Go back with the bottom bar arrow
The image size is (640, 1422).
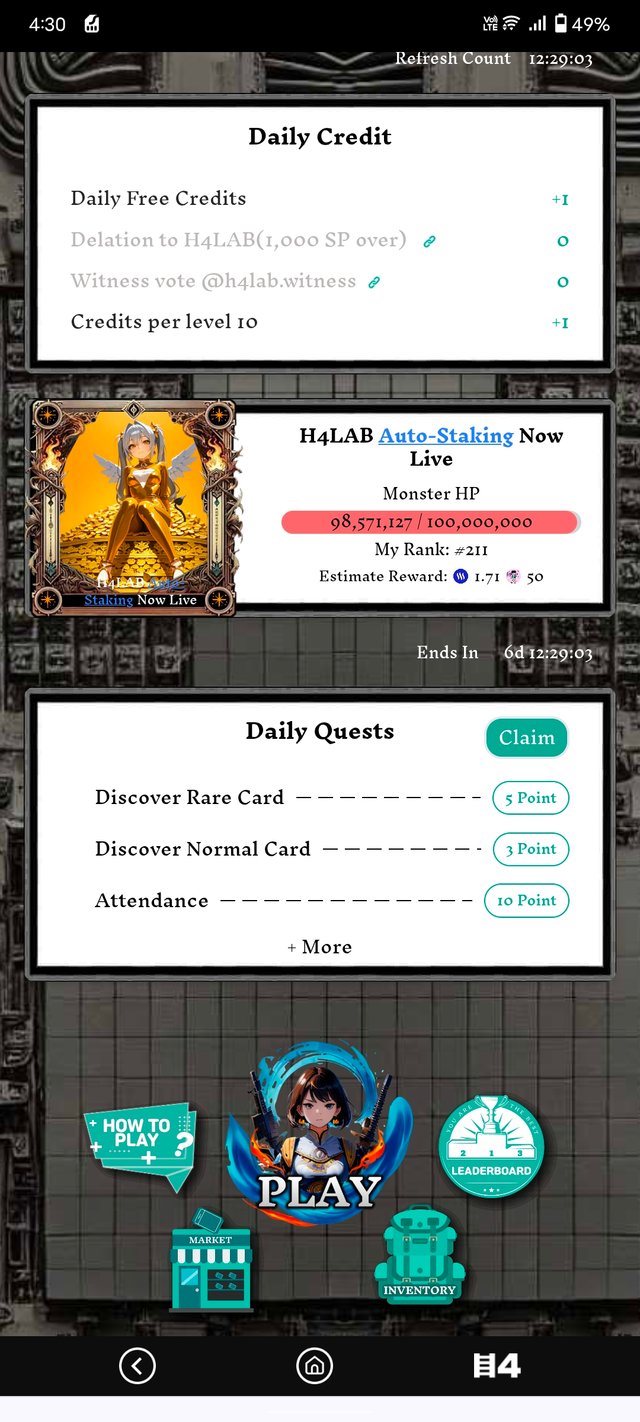[137, 1366]
